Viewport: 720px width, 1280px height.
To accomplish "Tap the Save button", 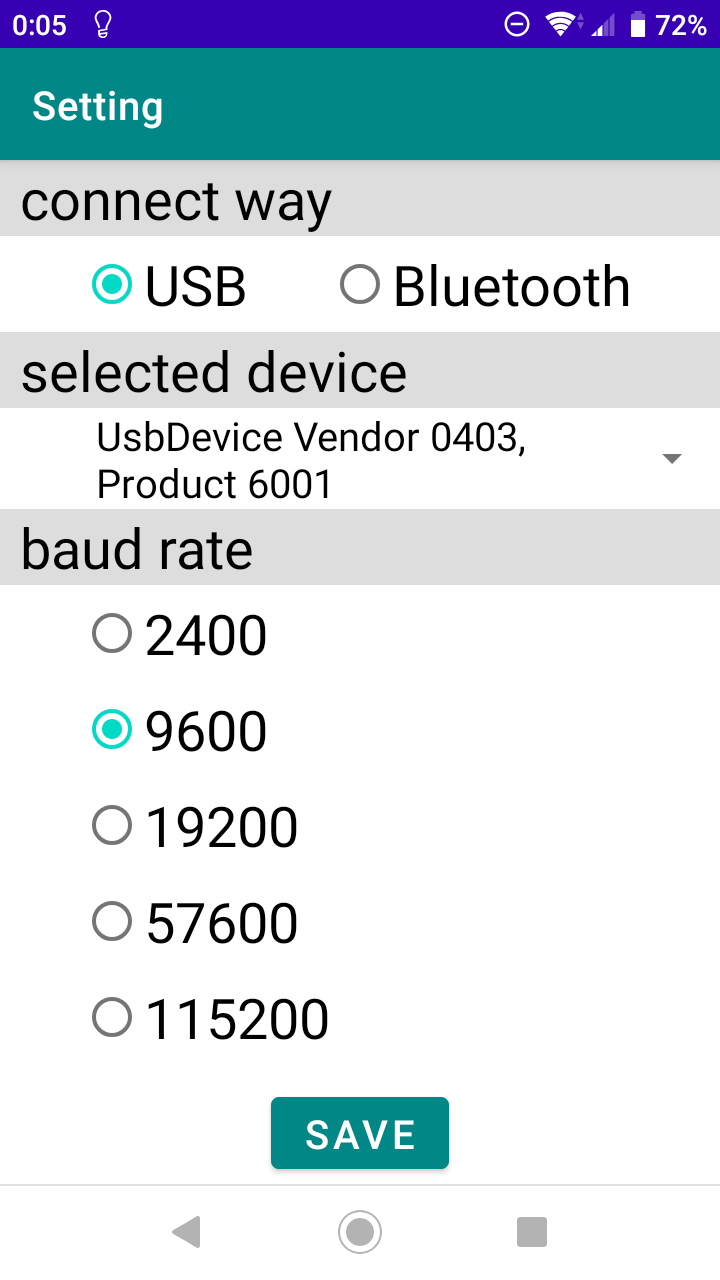I will point(360,1133).
